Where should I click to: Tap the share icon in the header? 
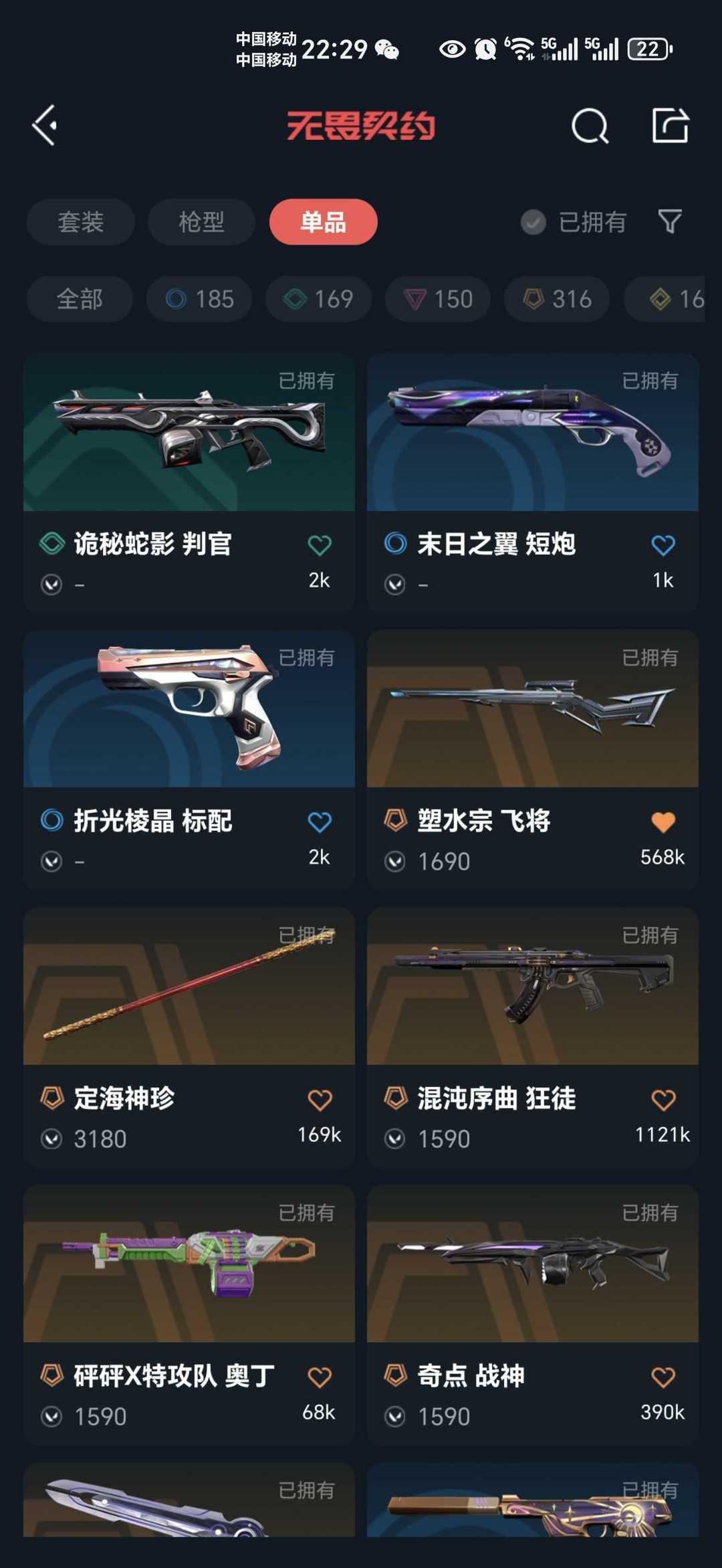(670, 125)
